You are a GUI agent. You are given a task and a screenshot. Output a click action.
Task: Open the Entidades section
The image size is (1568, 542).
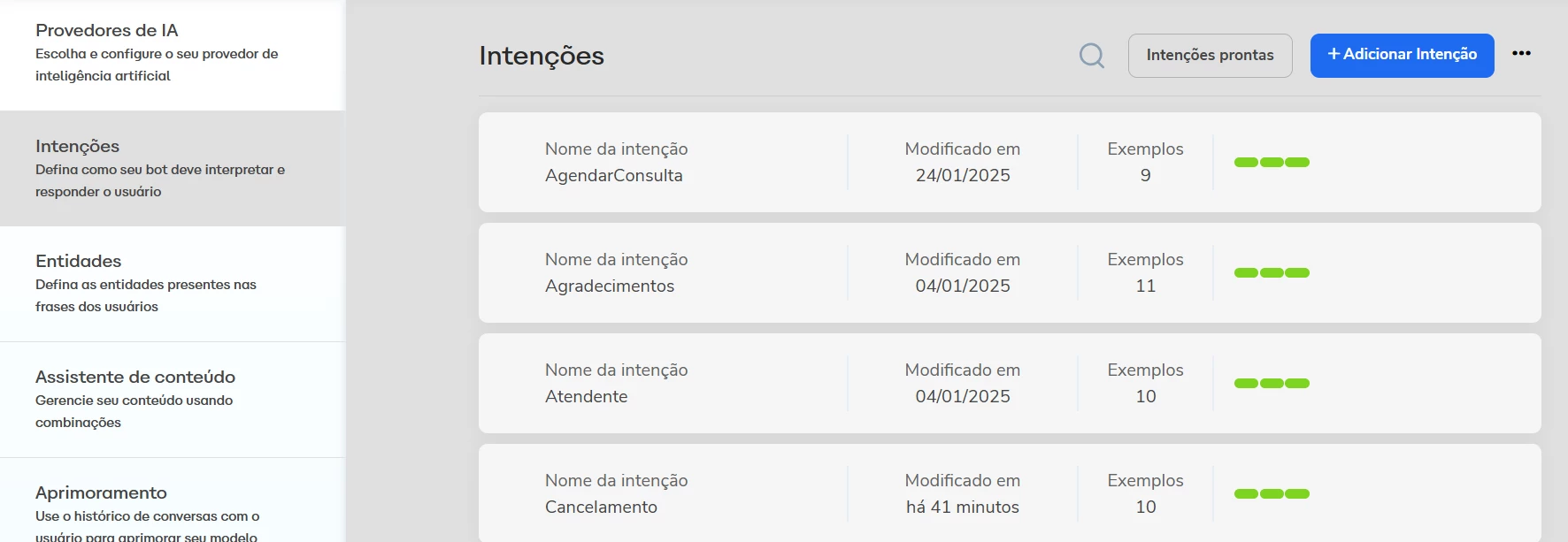click(x=173, y=283)
